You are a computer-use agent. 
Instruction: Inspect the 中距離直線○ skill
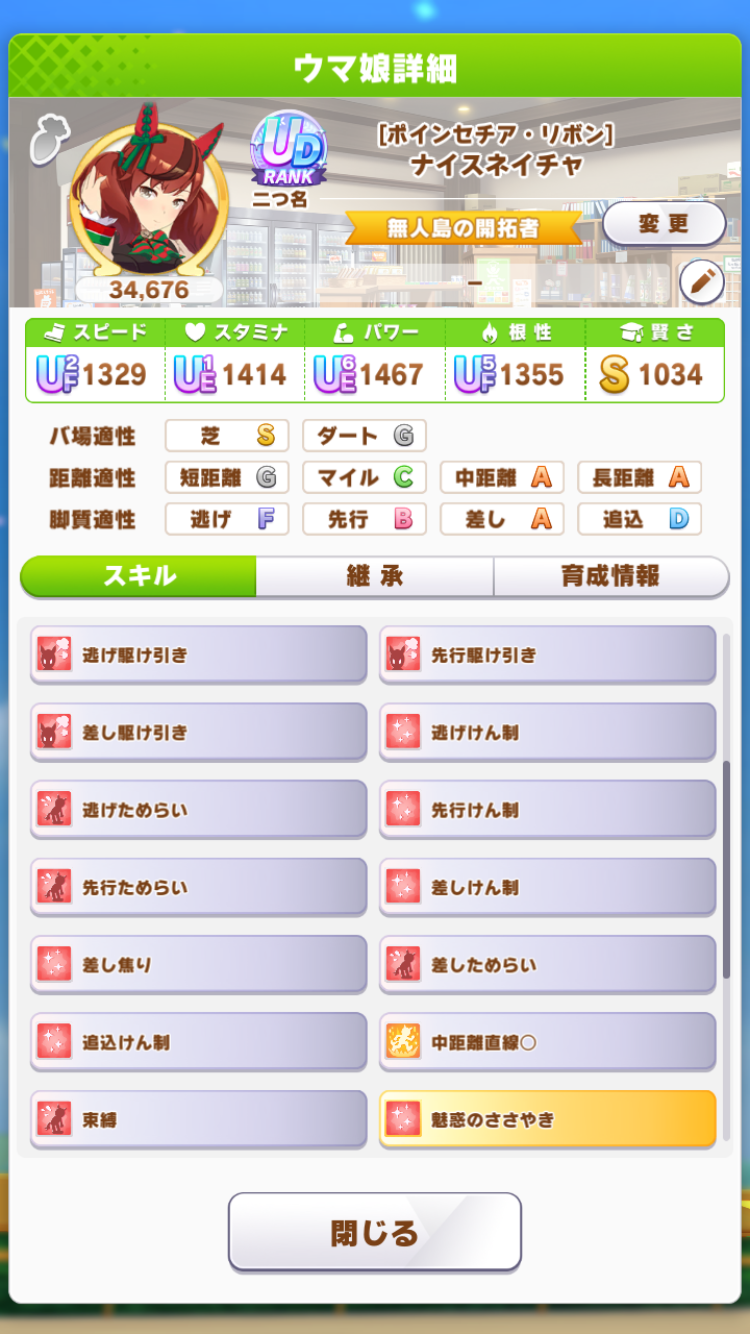pyautogui.click(x=547, y=1042)
